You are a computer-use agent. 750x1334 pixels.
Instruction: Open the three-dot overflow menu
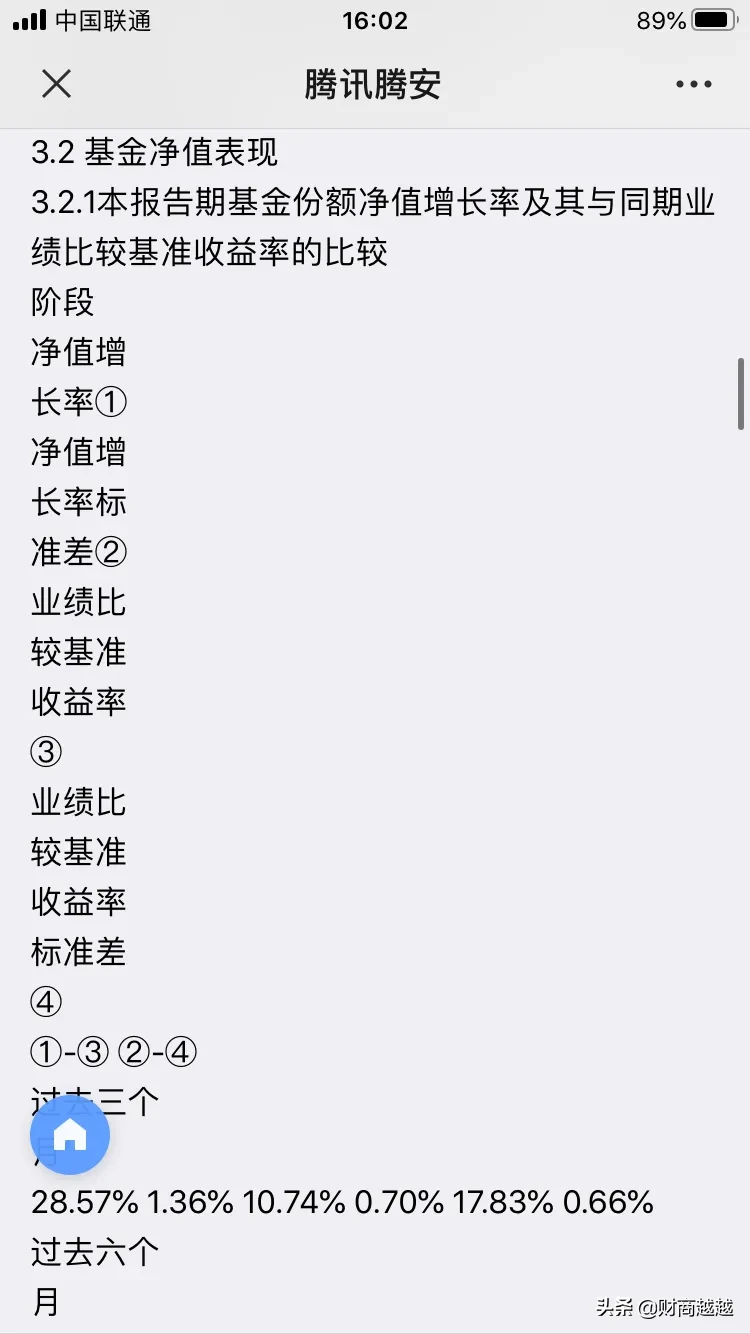coord(693,84)
